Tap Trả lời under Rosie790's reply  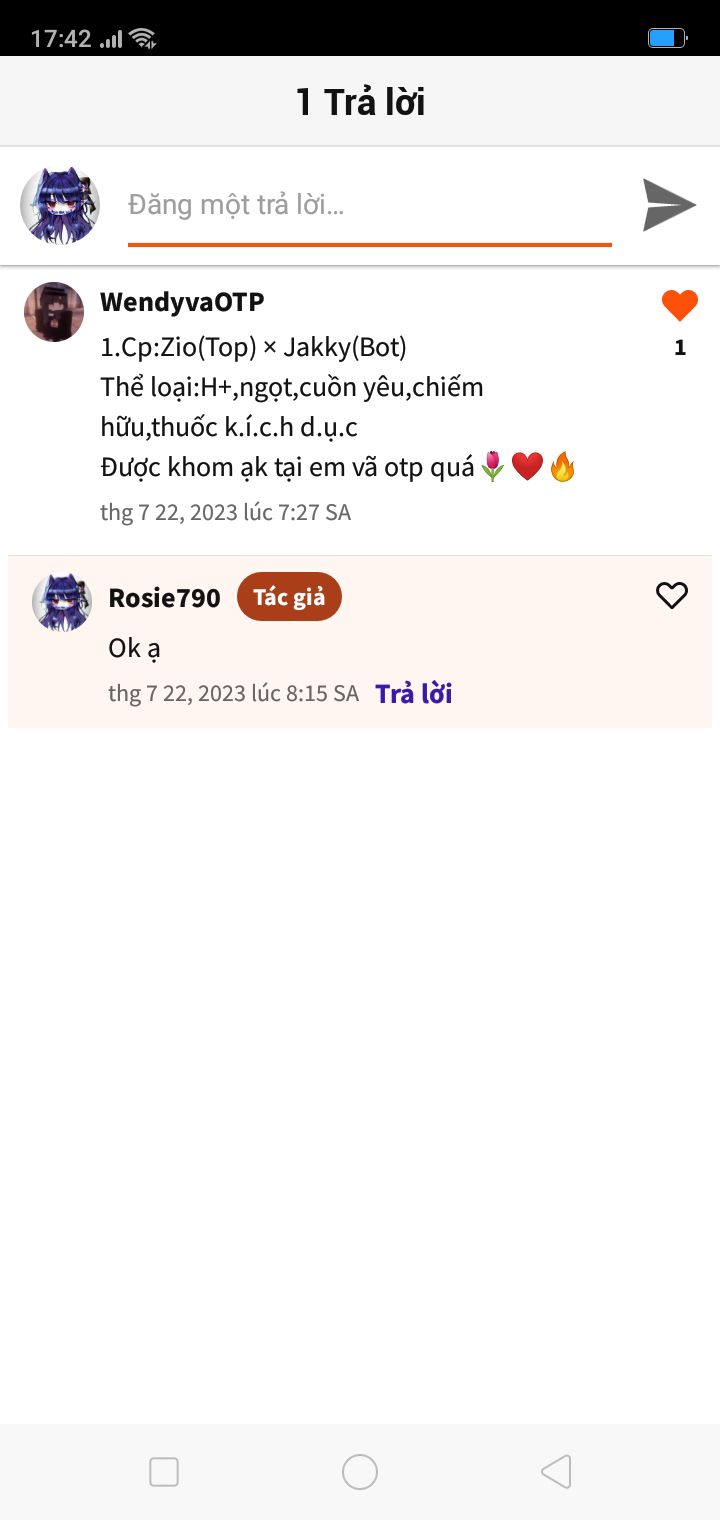[413, 694]
